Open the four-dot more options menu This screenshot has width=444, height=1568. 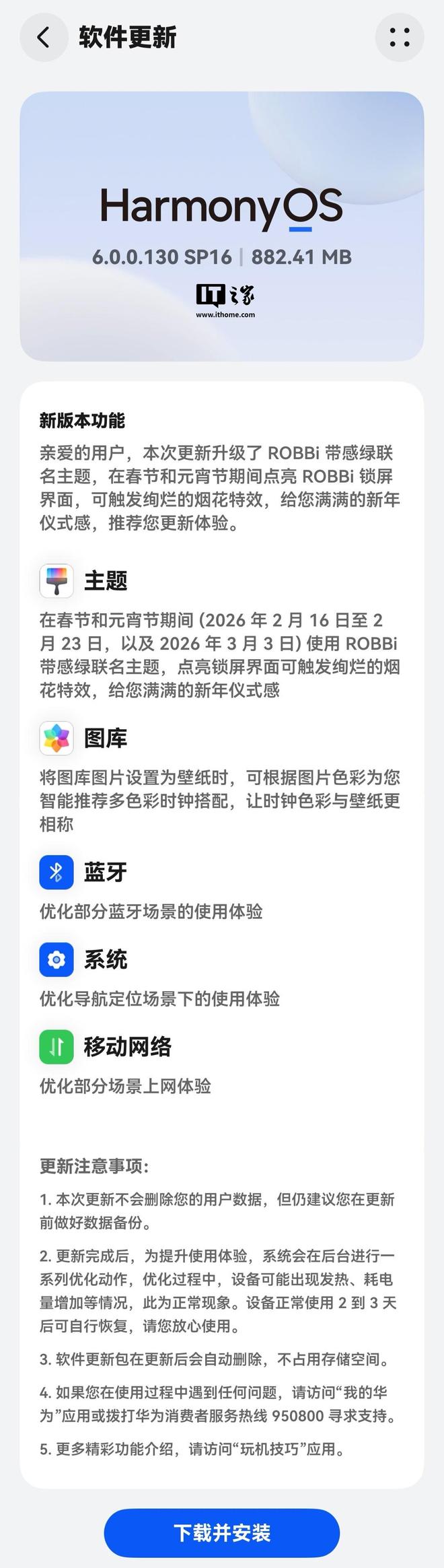400,37
